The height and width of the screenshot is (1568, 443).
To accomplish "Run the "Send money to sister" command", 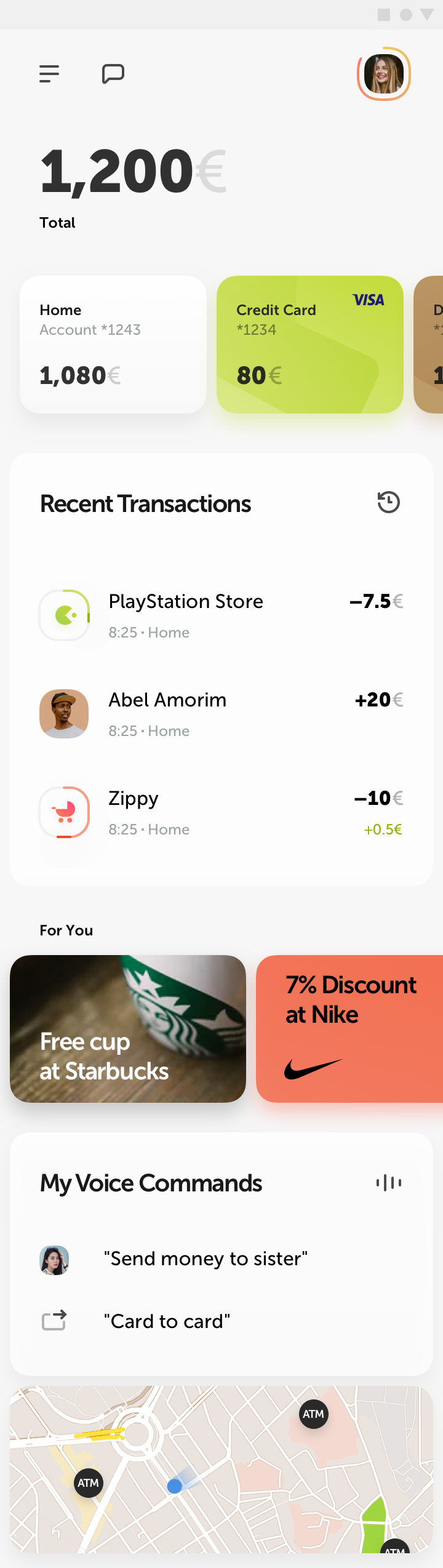I will coord(206,1259).
